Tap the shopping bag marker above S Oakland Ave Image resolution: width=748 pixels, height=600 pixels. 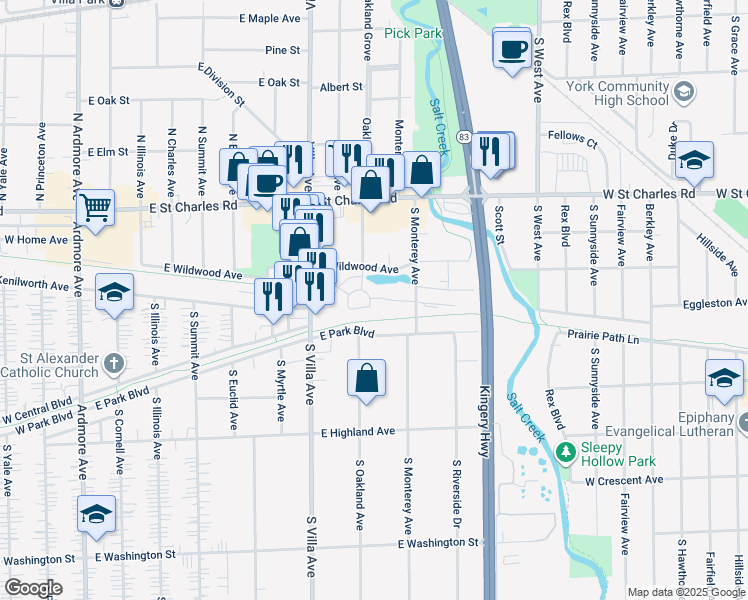click(366, 379)
